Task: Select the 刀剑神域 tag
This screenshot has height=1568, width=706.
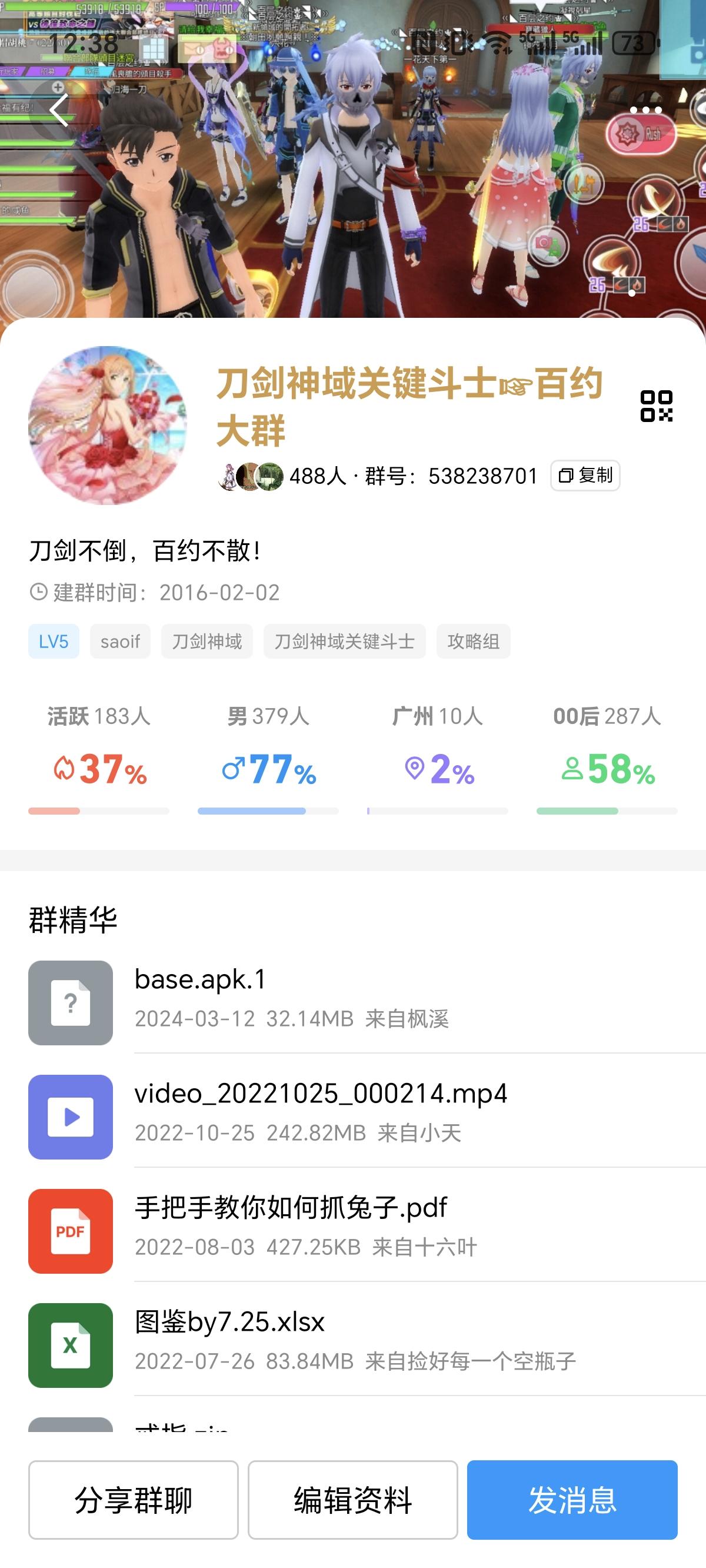Action: (207, 641)
